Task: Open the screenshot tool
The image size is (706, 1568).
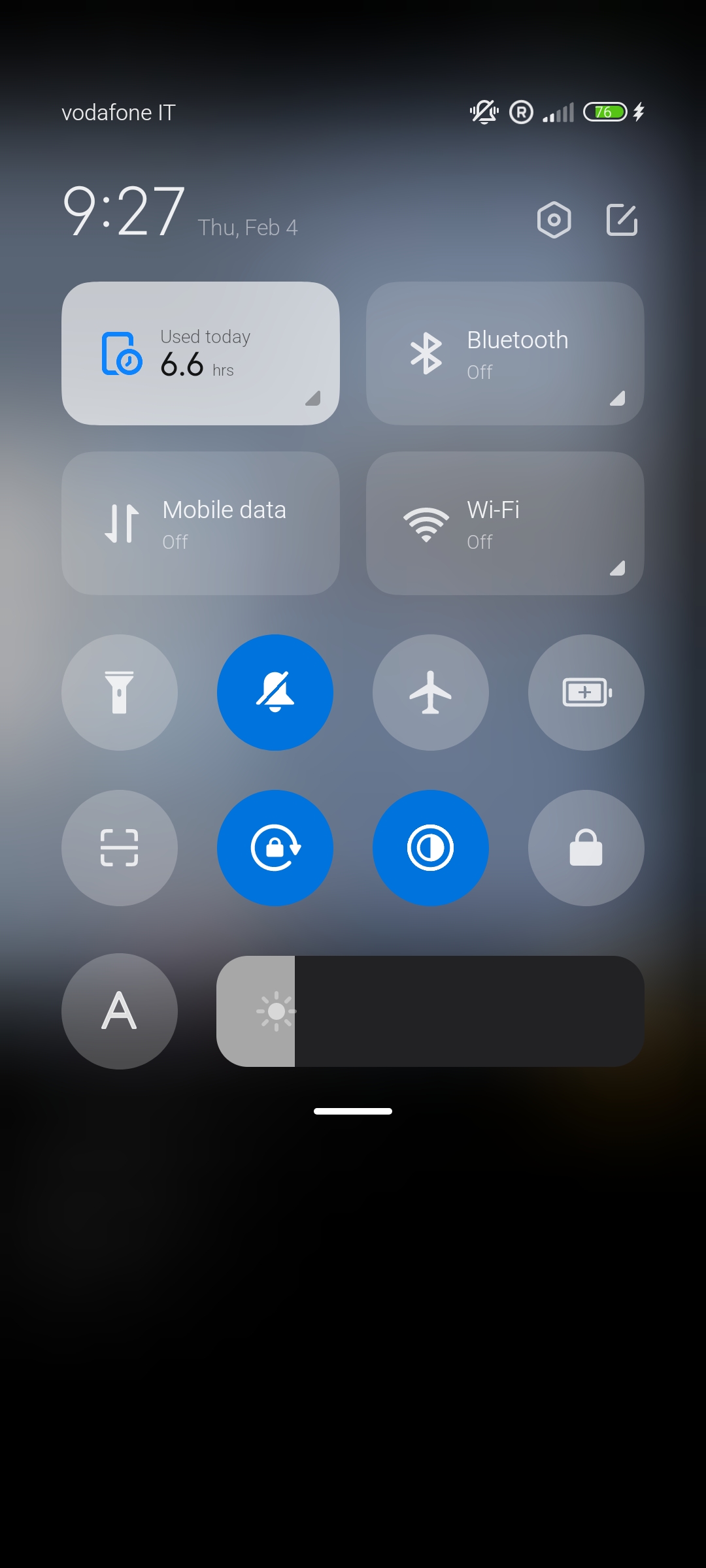Action: click(120, 848)
